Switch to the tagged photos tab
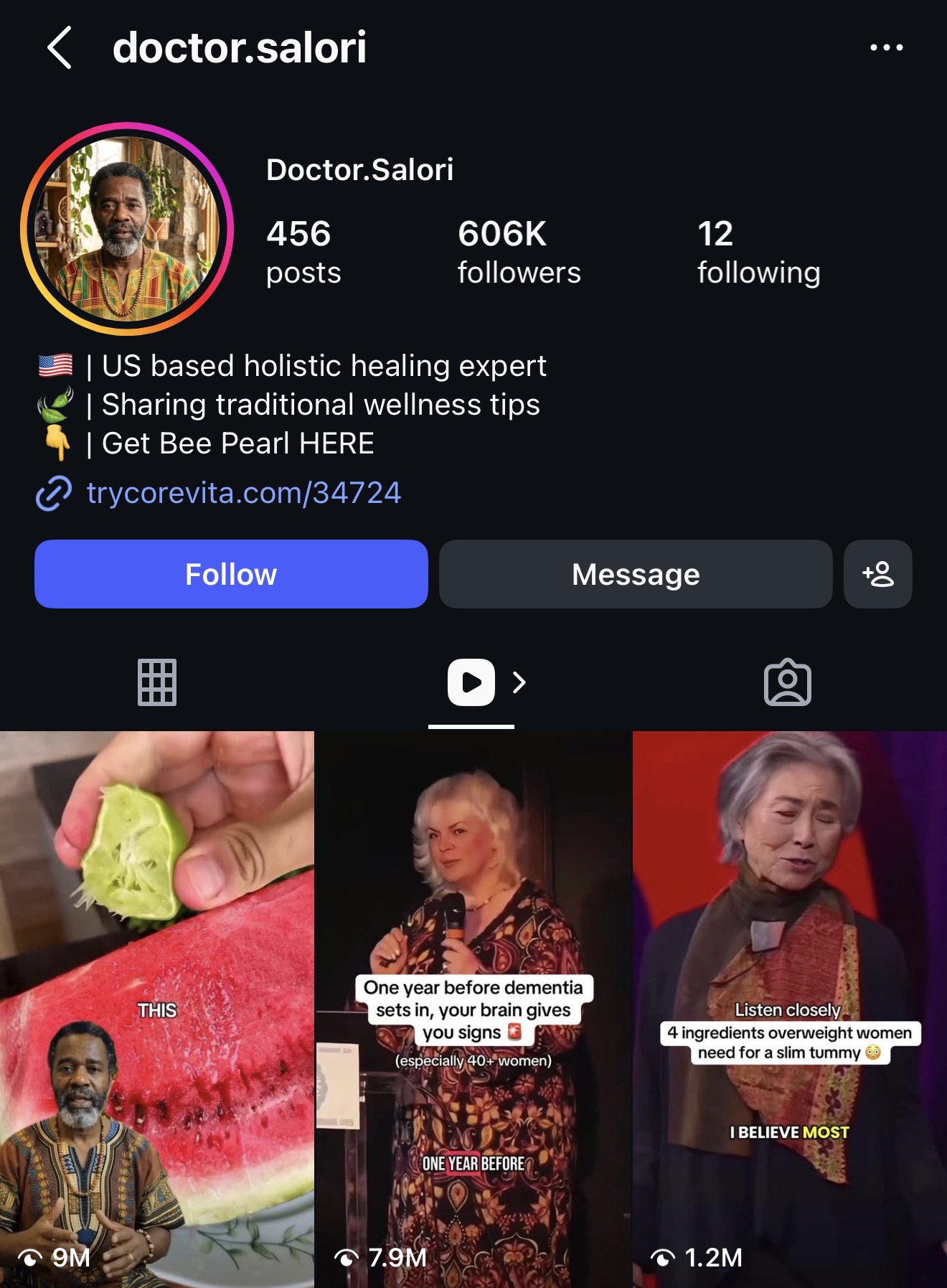 [787, 682]
